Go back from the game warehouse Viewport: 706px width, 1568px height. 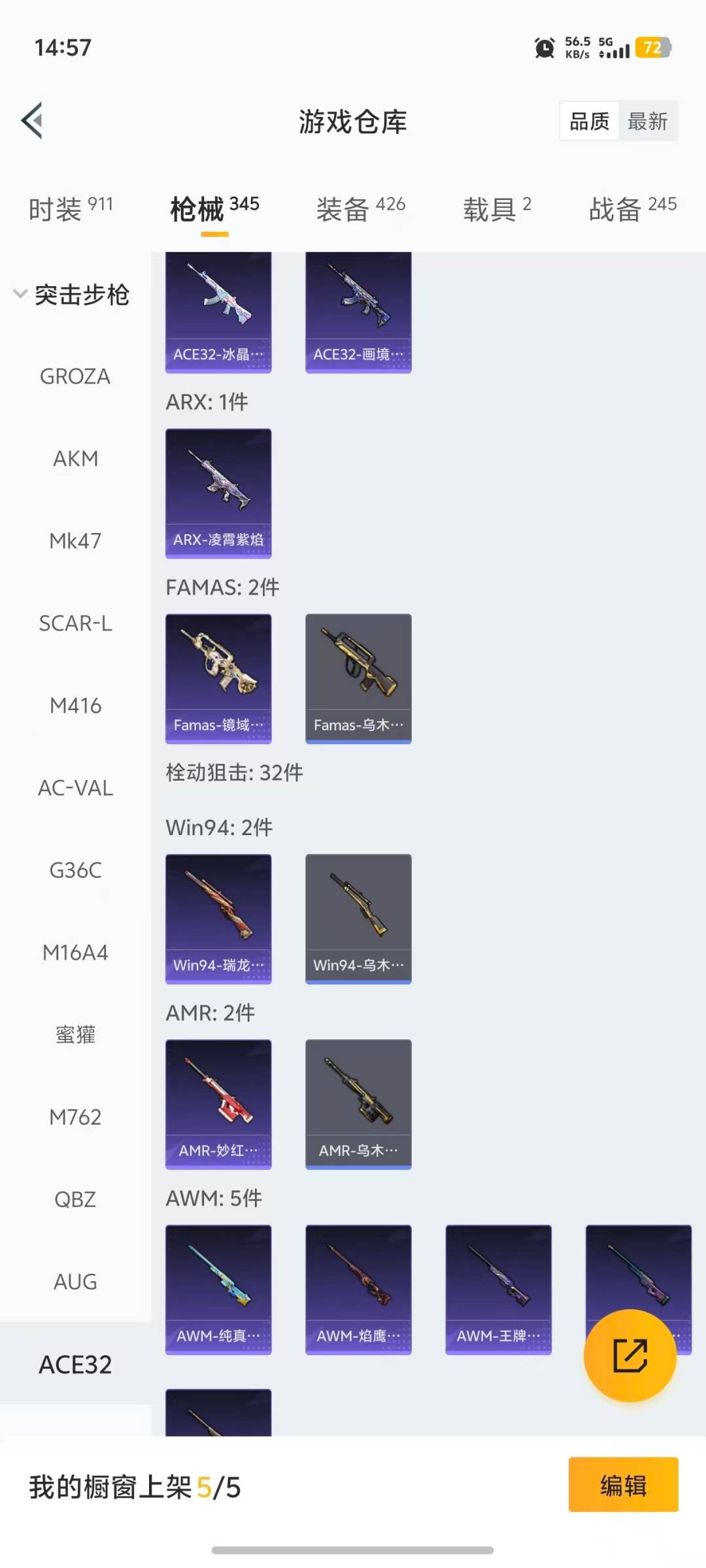coord(33,121)
